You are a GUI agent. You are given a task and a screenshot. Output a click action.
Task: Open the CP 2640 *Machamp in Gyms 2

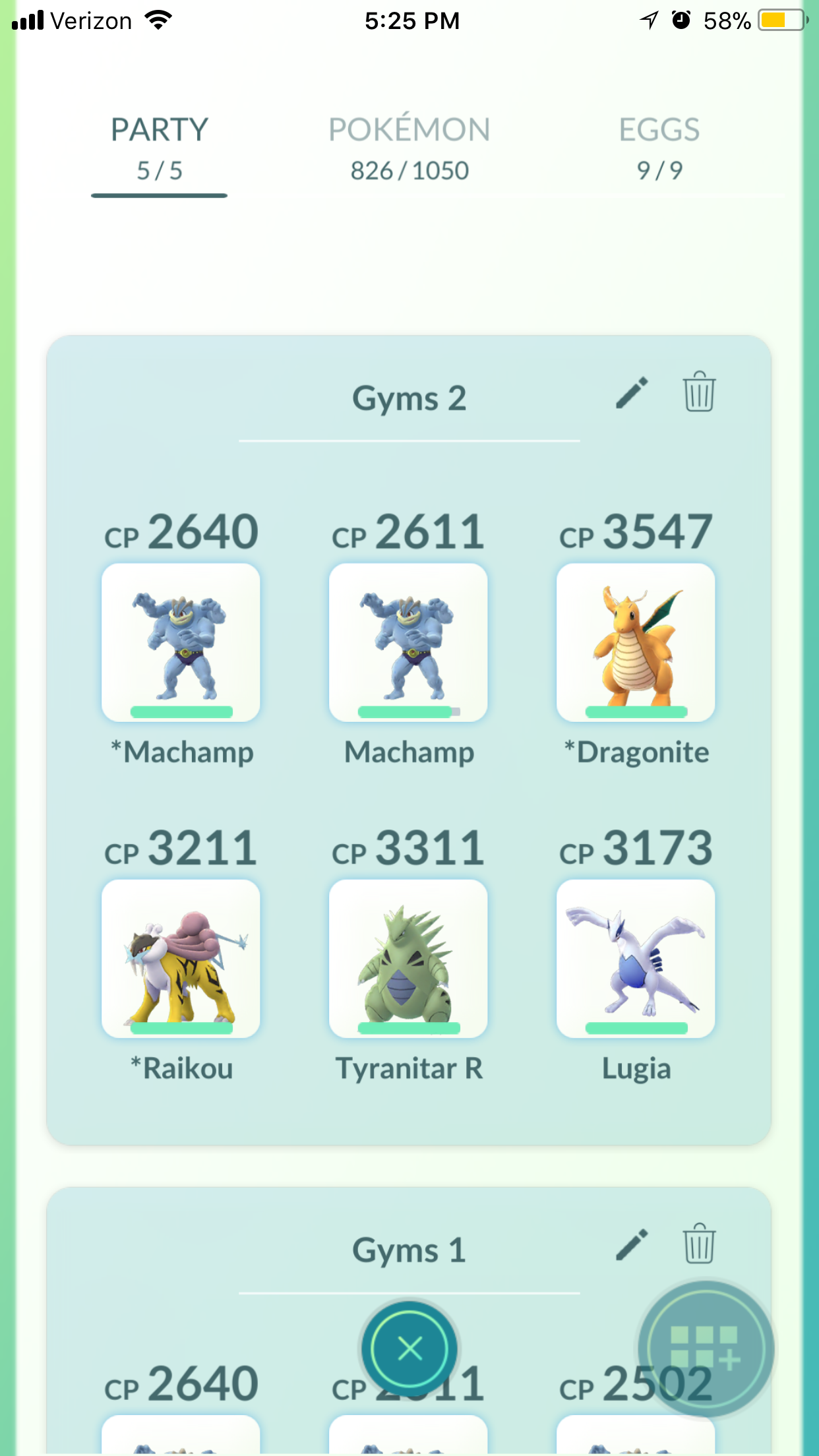pyautogui.click(x=181, y=642)
